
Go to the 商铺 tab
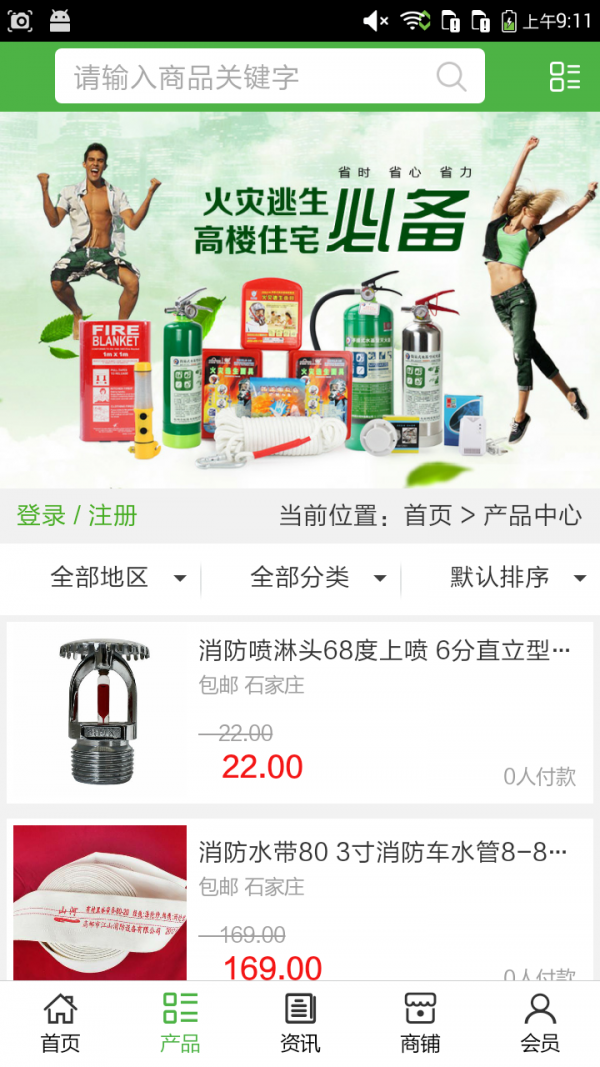click(x=420, y=1023)
